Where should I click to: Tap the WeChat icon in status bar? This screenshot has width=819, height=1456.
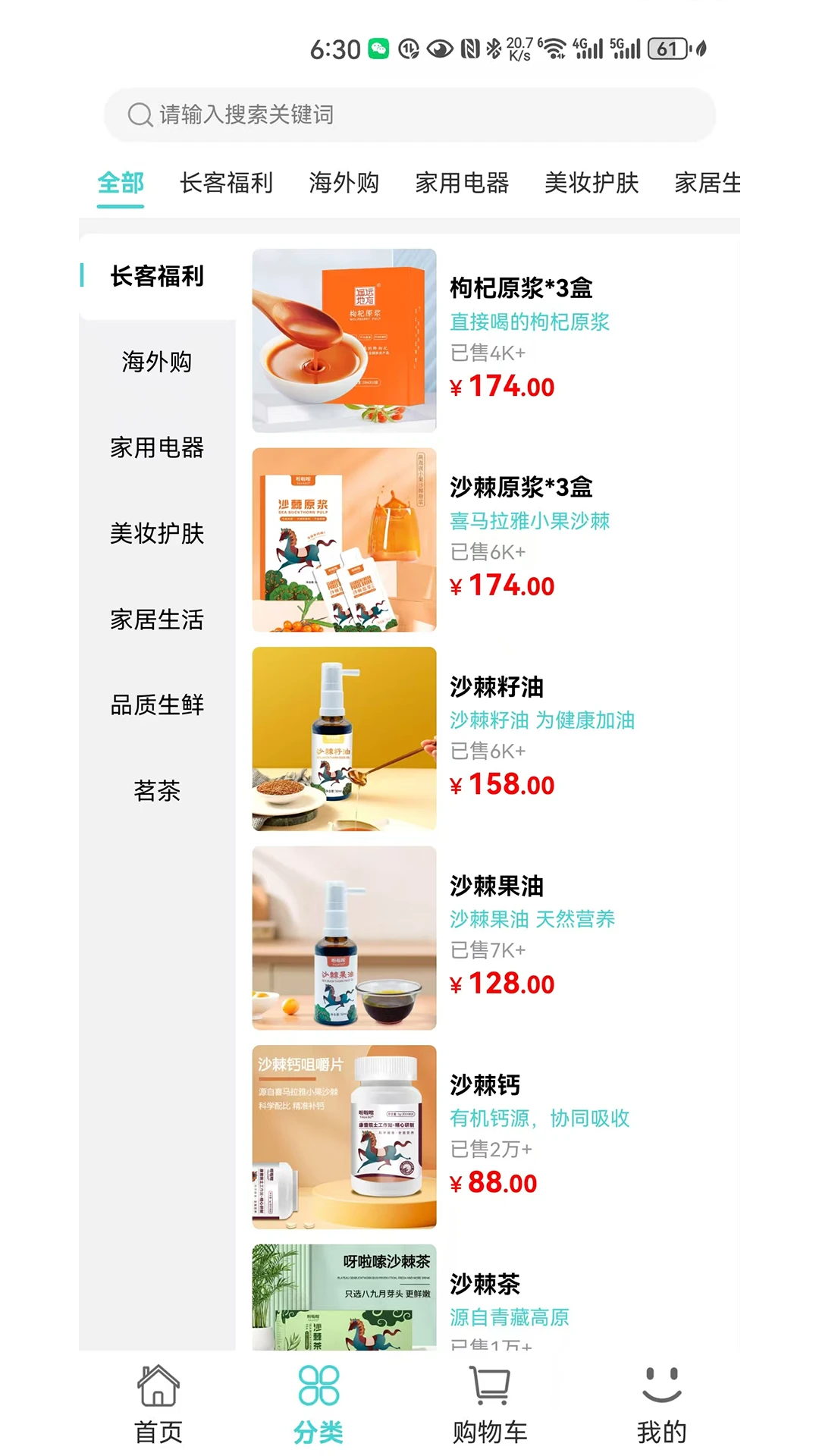(379, 48)
